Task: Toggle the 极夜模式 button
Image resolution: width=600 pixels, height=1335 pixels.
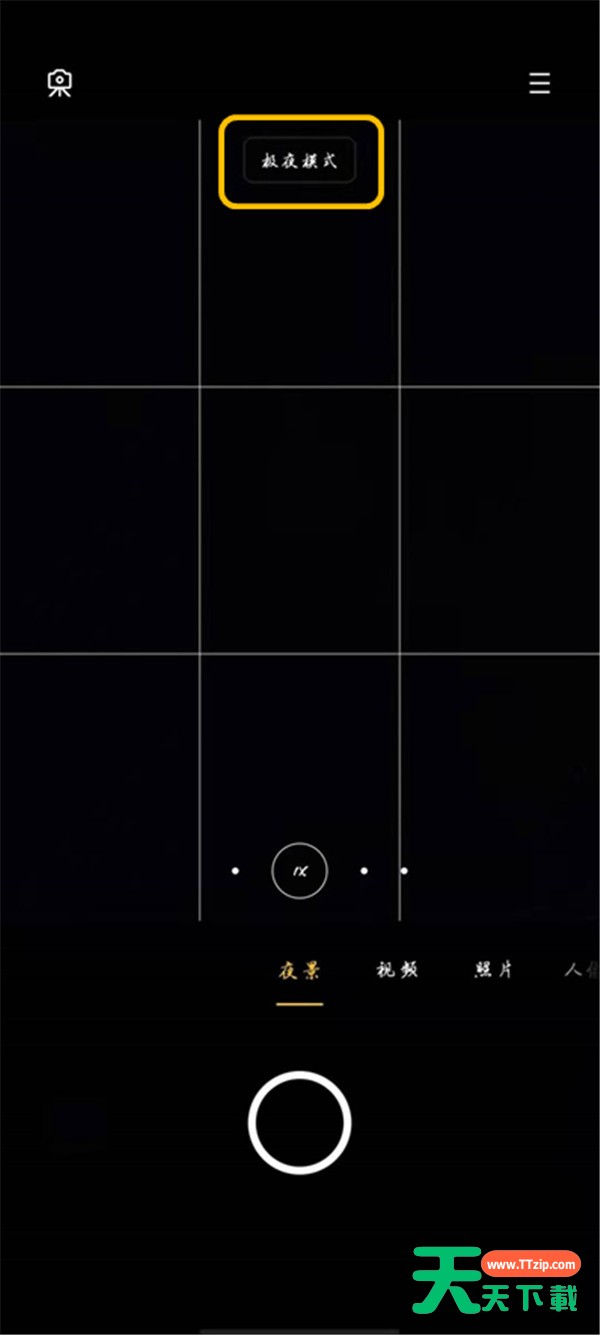Action: 300,161
